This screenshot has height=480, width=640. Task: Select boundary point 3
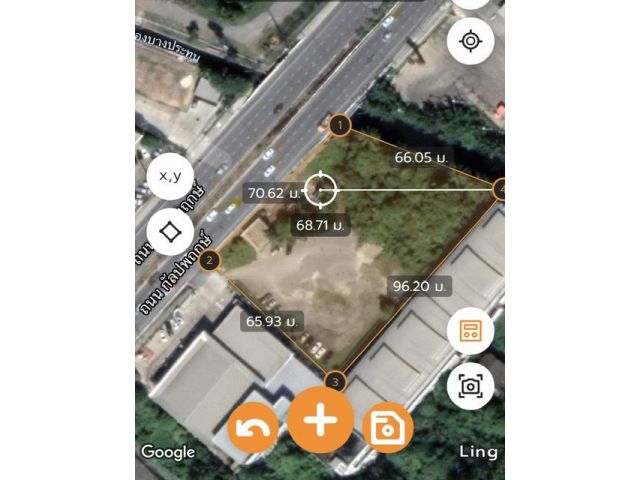(x=335, y=381)
